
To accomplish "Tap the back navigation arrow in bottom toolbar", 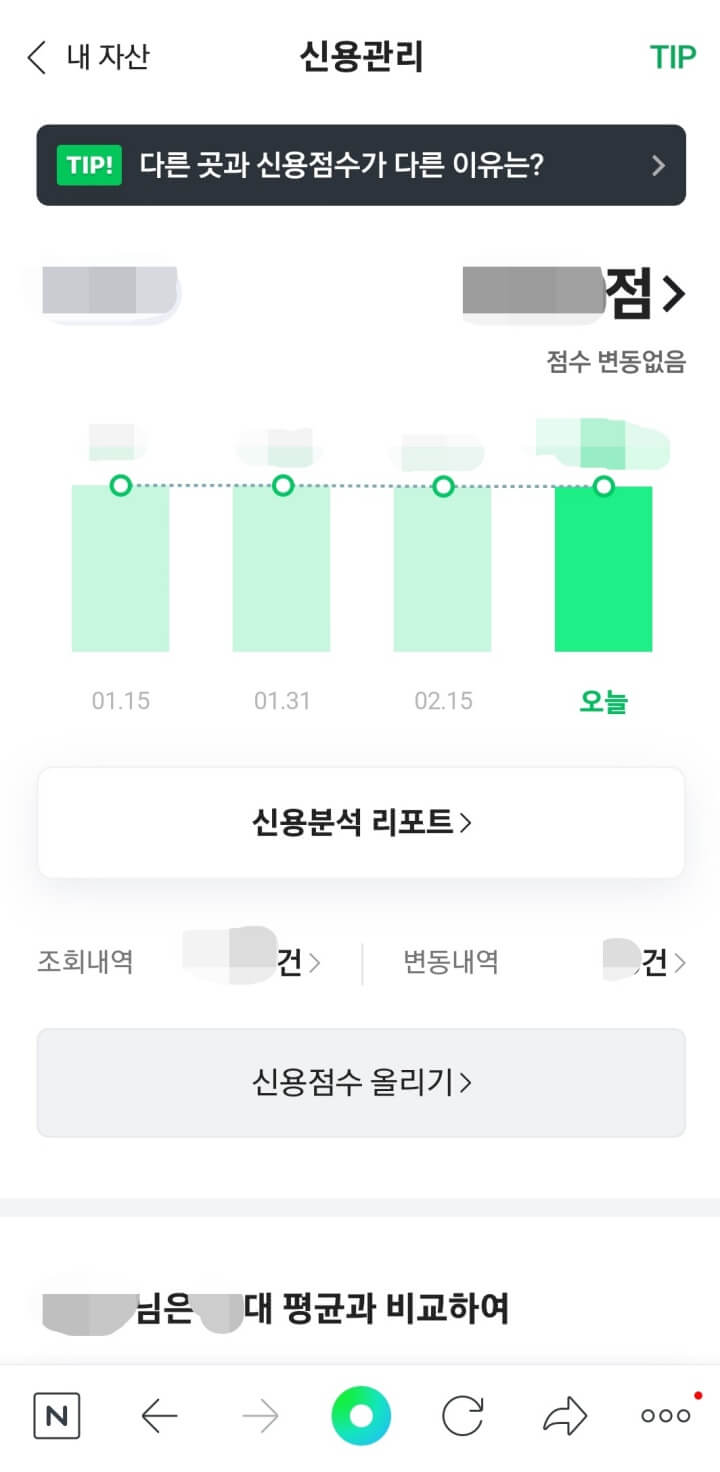I will pyautogui.click(x=158, y=1415).
